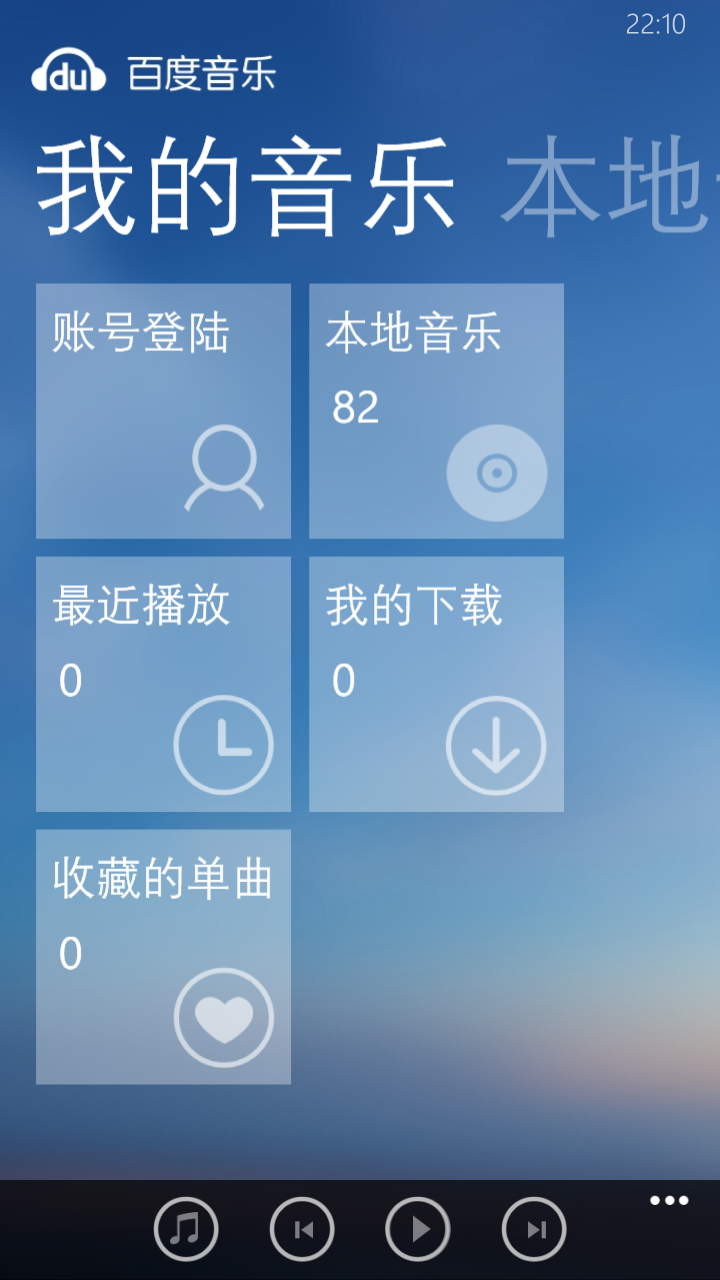Start playback with the play button
The height and width of the screenshot is (1280, 720).
tap(418, 1229)
